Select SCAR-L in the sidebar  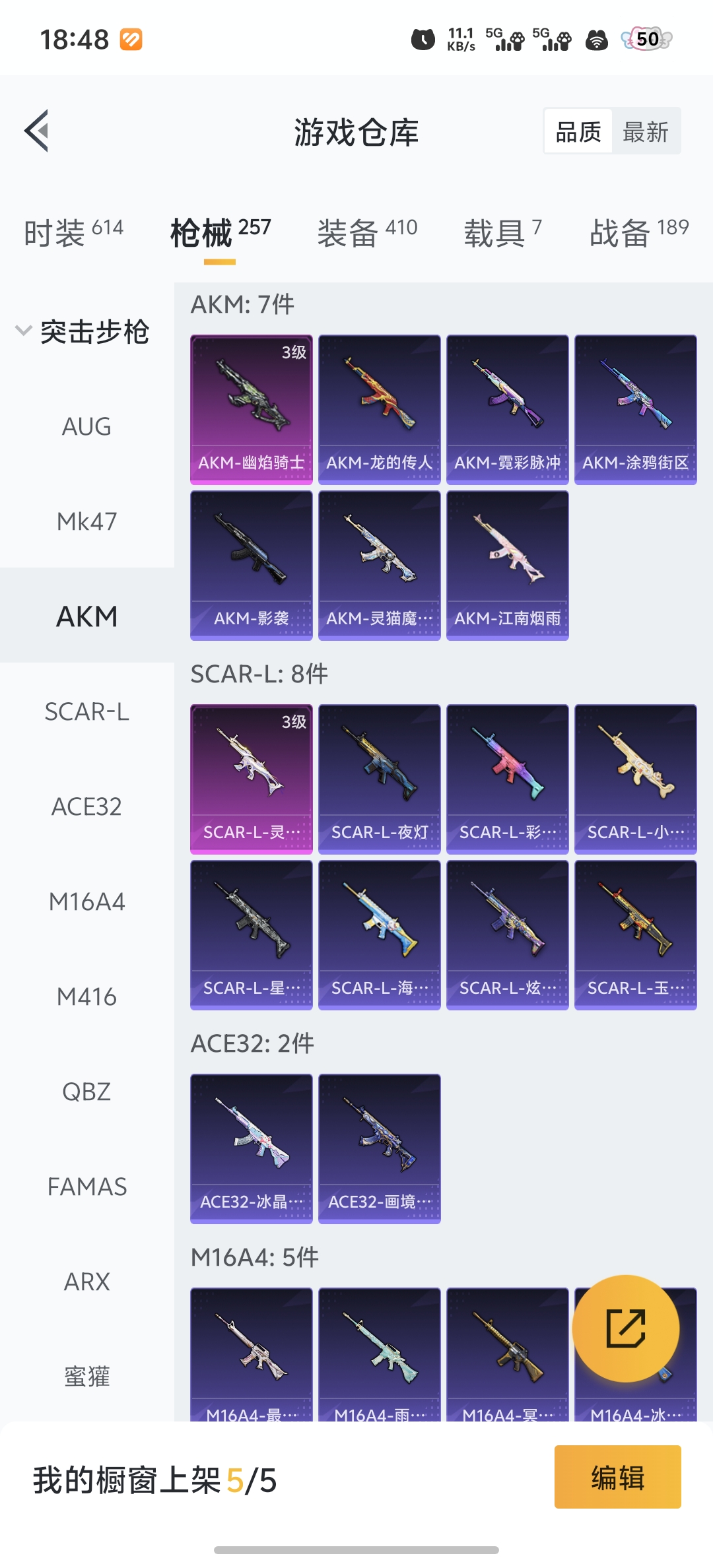coord(86,711)
